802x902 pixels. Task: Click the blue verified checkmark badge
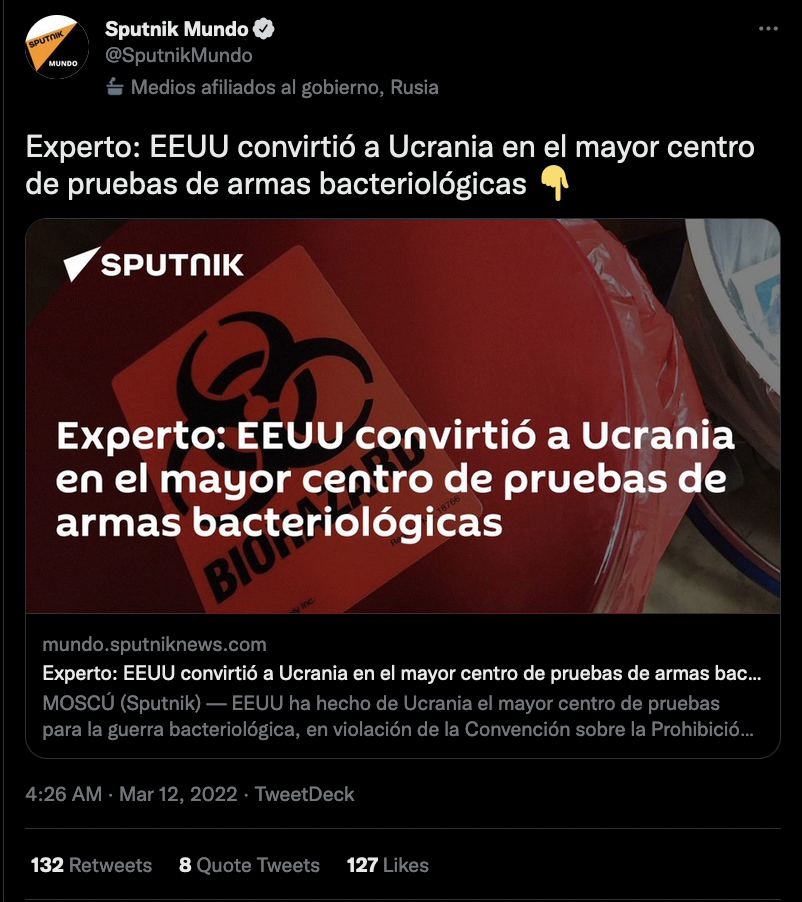tap(264, 29)
